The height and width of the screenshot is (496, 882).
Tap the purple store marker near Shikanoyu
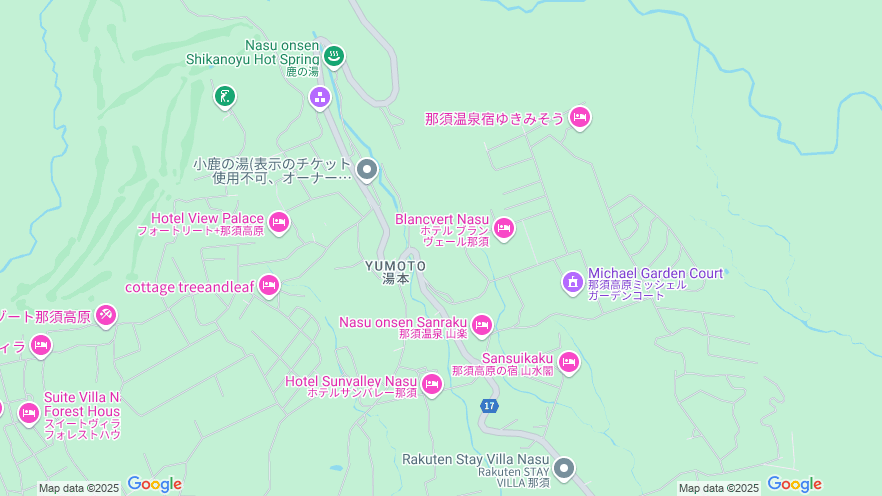[319, 96]
